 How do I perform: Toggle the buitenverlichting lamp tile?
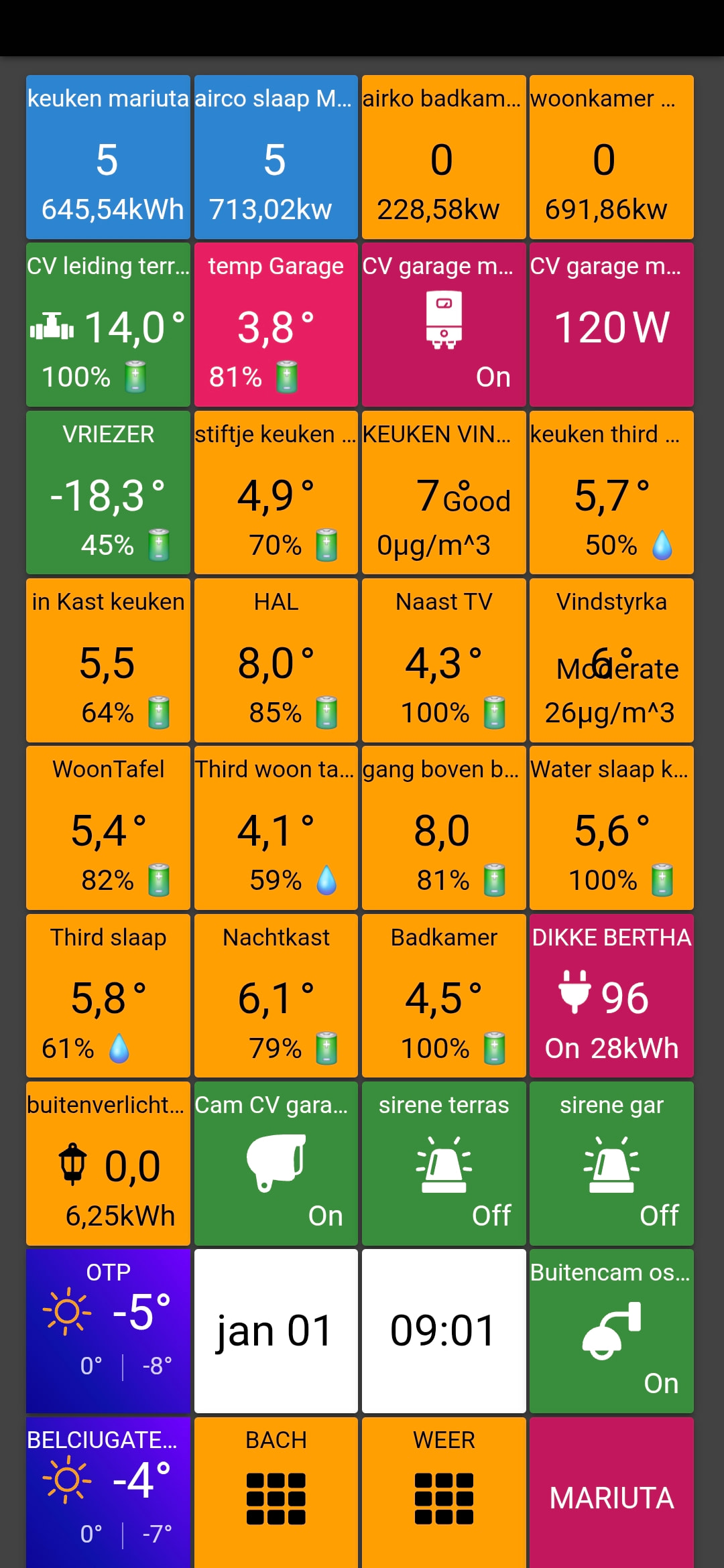pyautogui.click(x=108, y=1164)
